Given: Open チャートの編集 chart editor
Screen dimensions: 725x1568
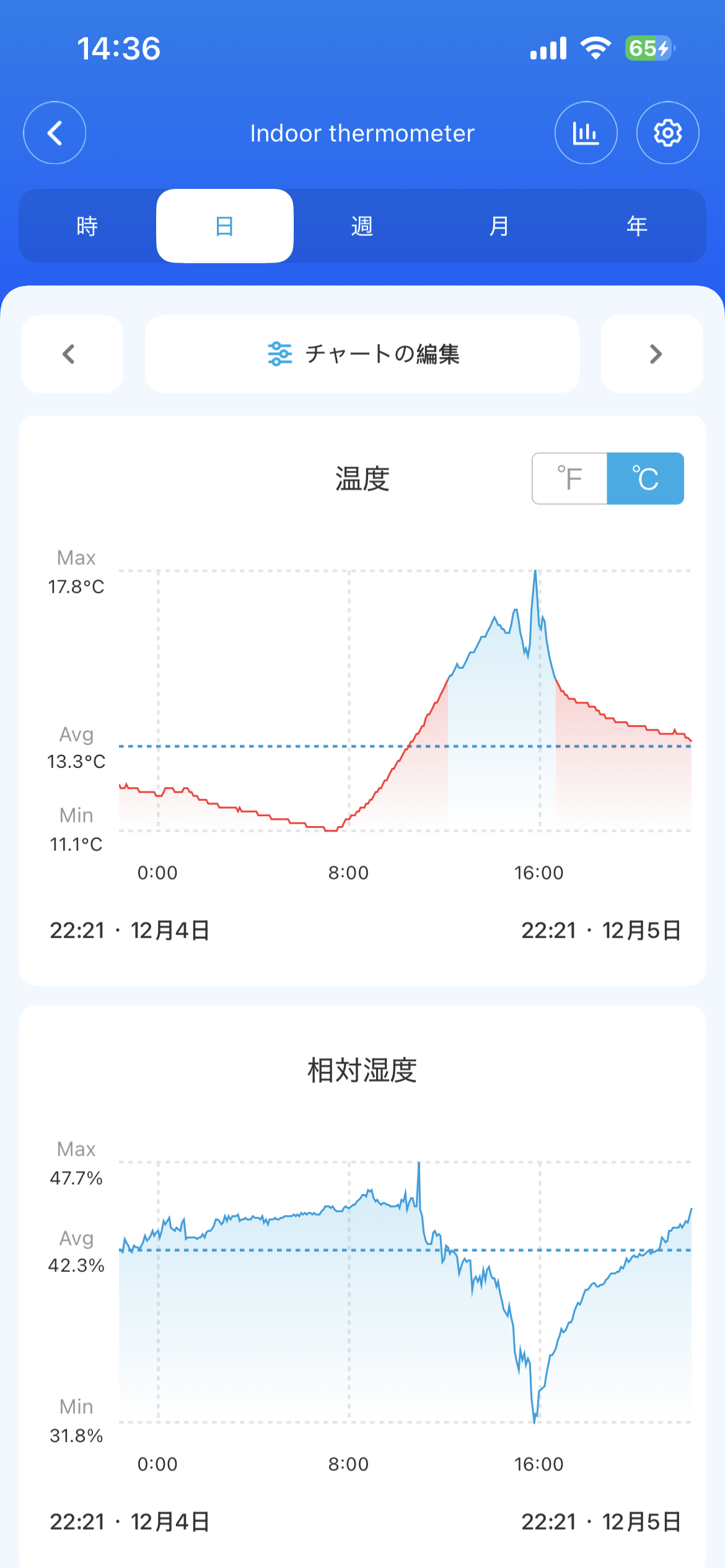Looking at the screenshot, I should 362,354.
